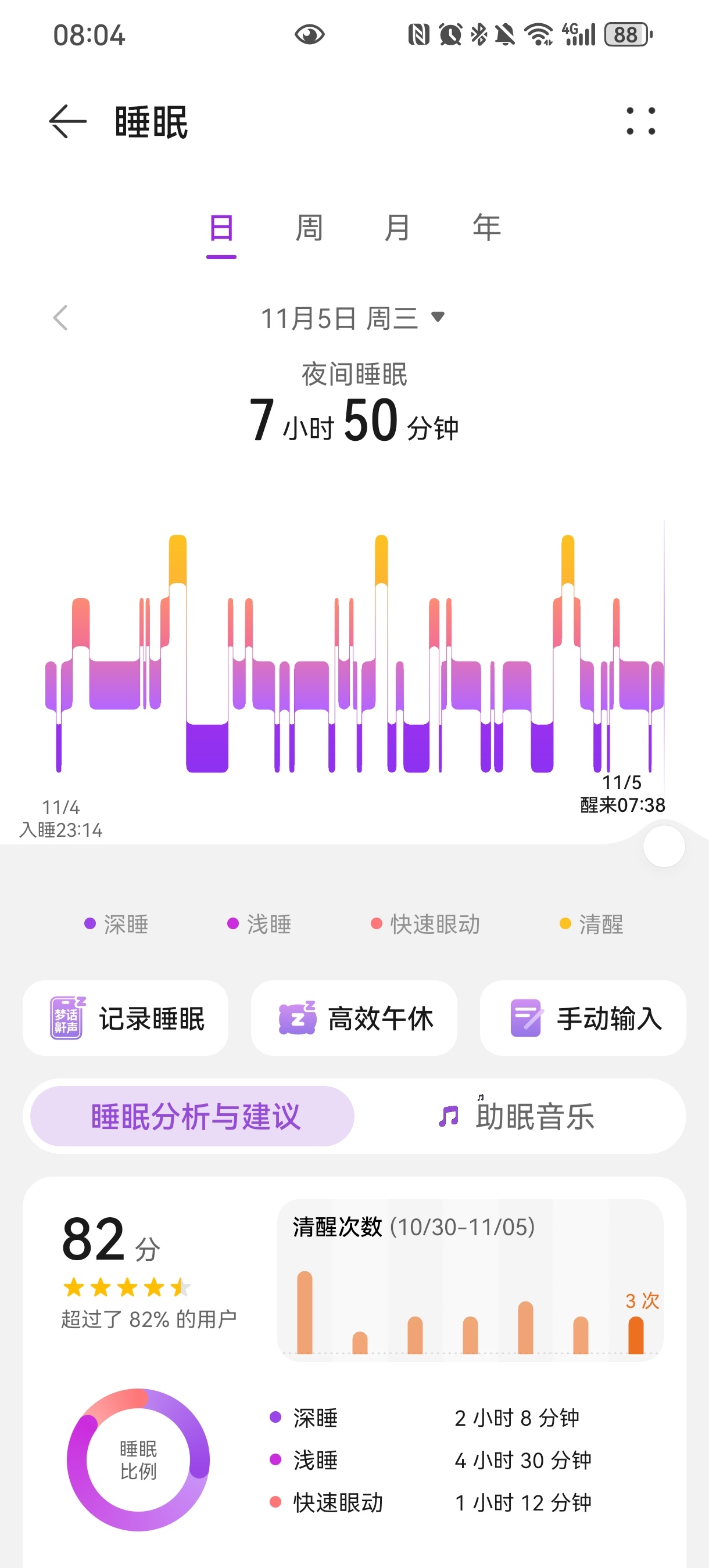Image resolution: width=709 pixels, height=1568 pixels.
Task: Tap the 记录睡眠 button
Action: pos(126,1019)
